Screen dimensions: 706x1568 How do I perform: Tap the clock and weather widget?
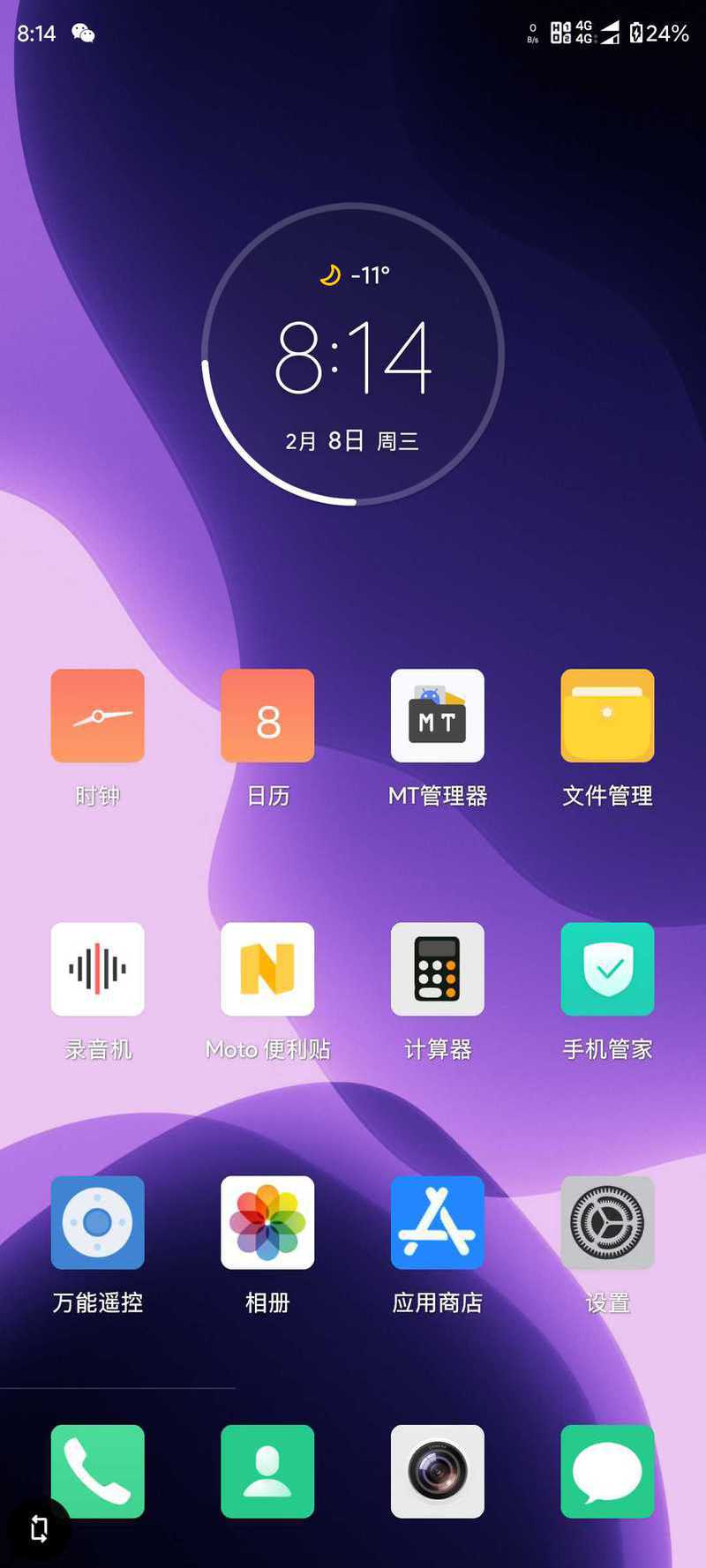pyautogui.click(x=353, y=355)
